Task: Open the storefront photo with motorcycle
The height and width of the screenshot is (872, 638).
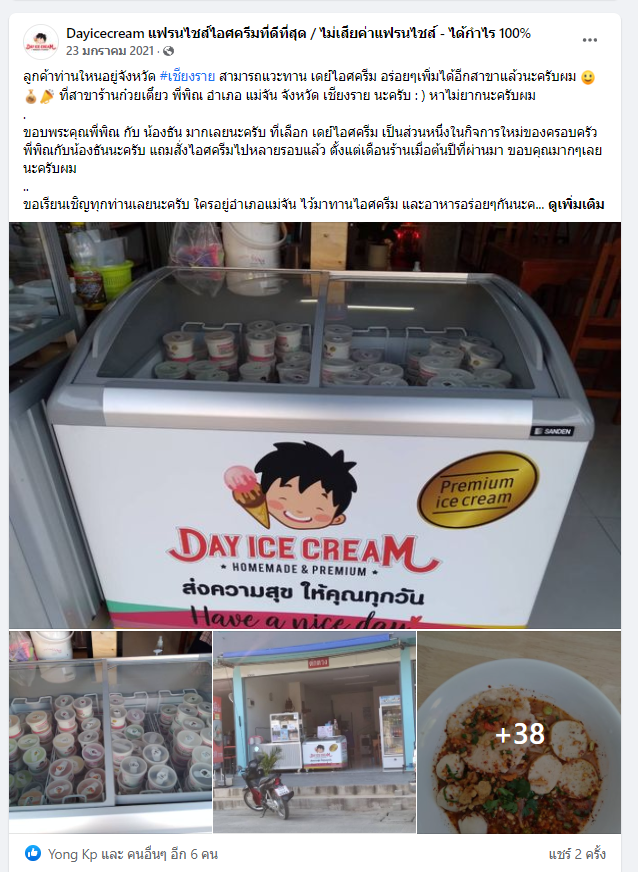Action: click(x=314, y=732)
